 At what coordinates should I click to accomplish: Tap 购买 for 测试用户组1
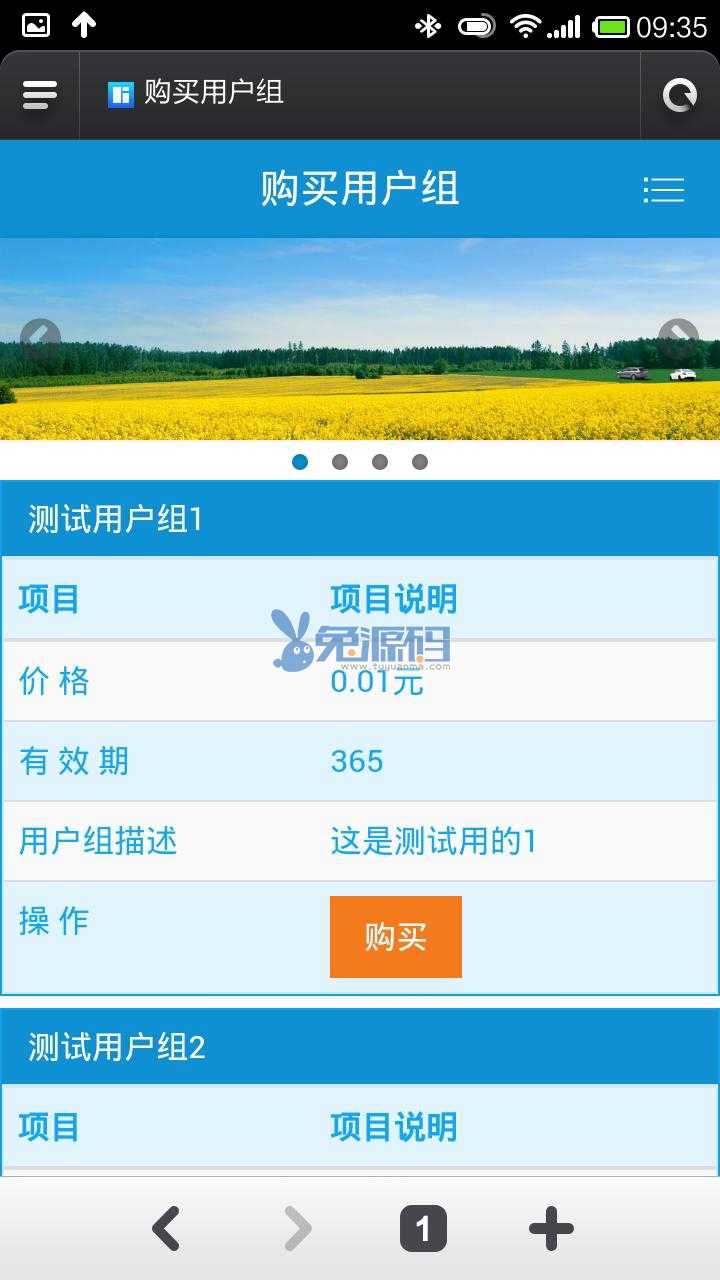(395, 937)
